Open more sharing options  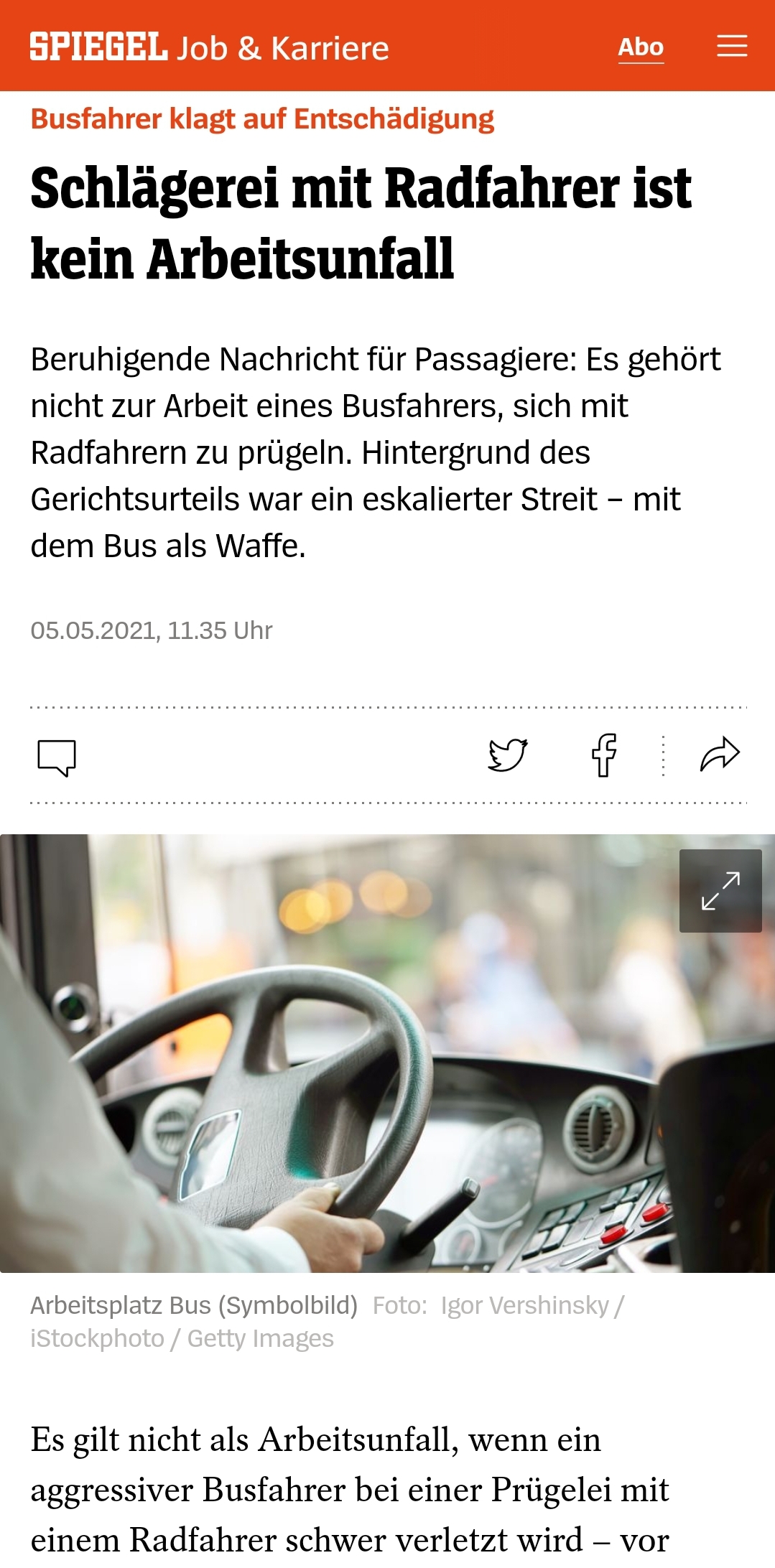pyautogui.click(x=720, y=755)
